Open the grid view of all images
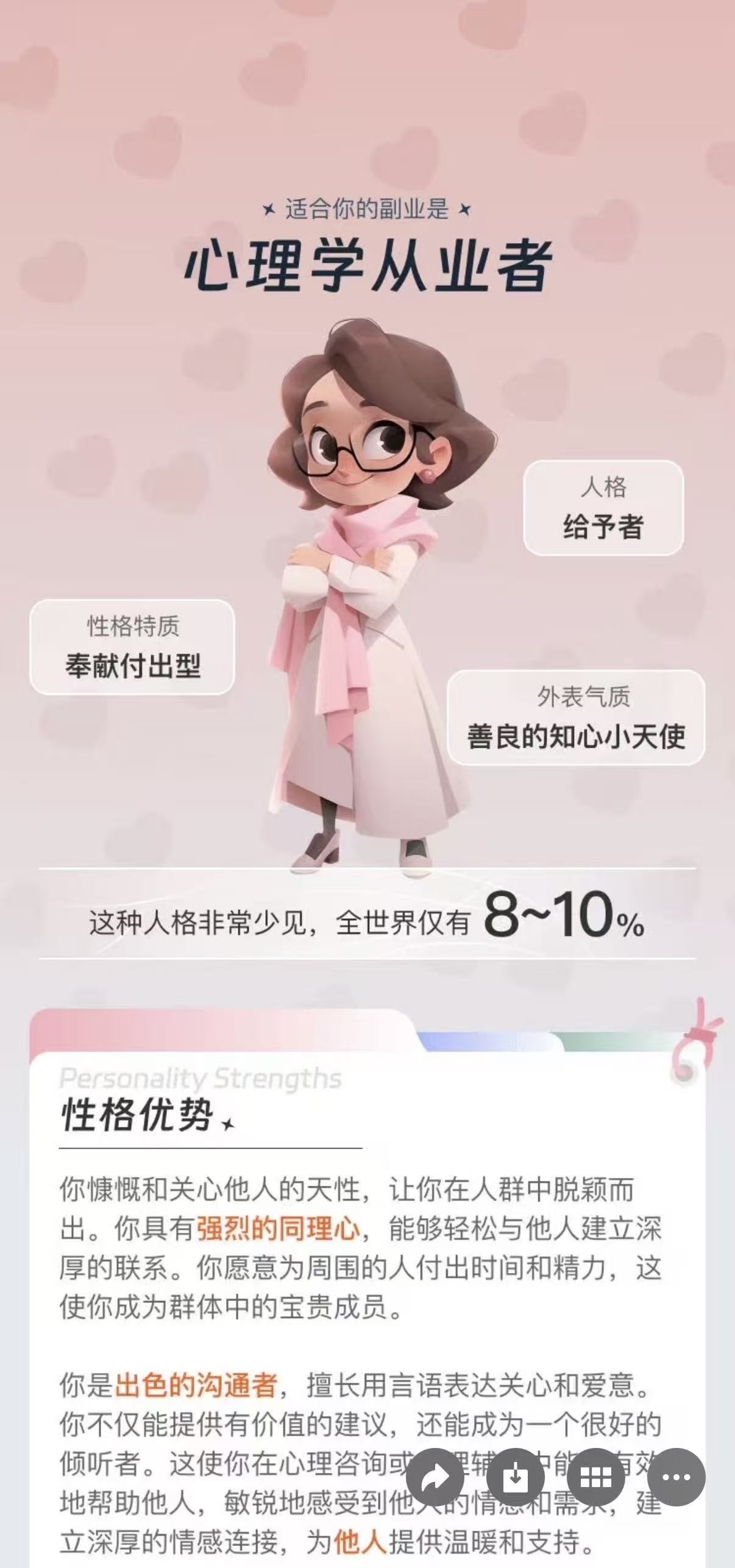Viewport: 735px width, 1568px height. [x=596, y=1477]
